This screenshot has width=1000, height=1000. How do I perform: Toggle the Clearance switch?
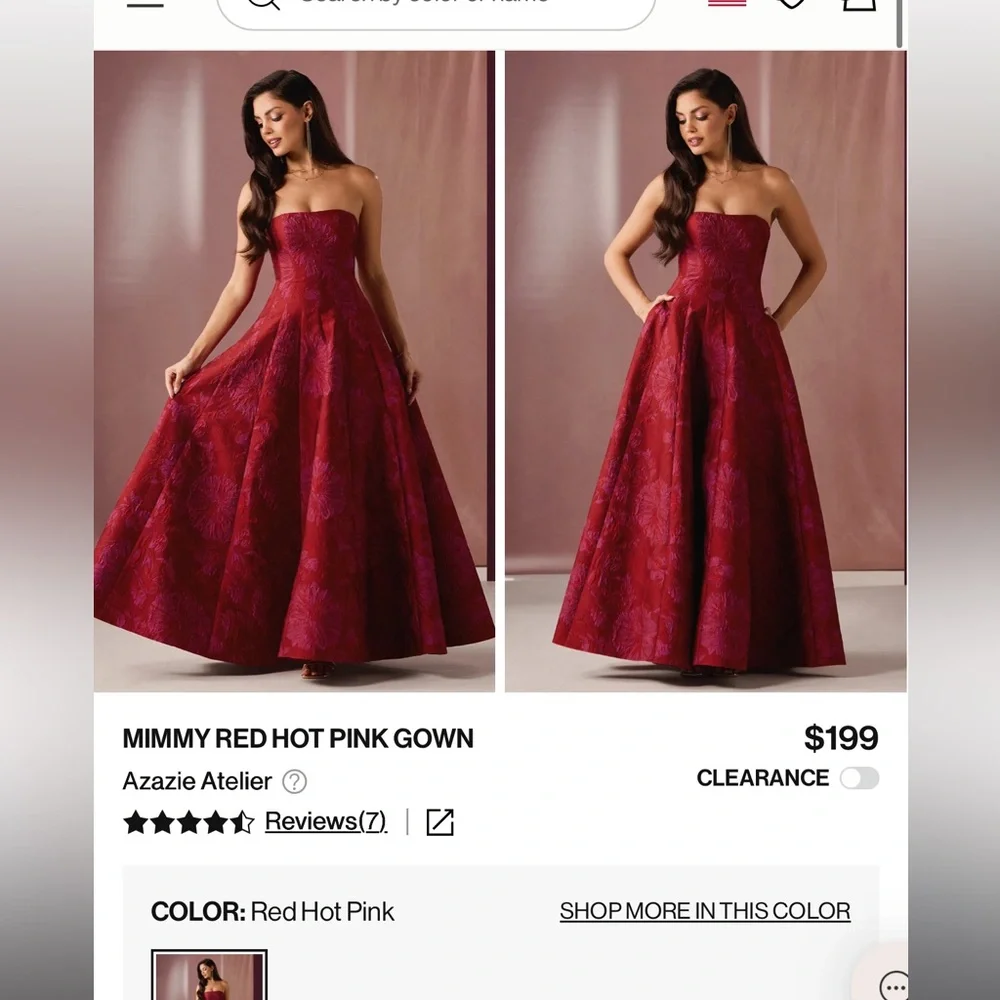point(859,778)
